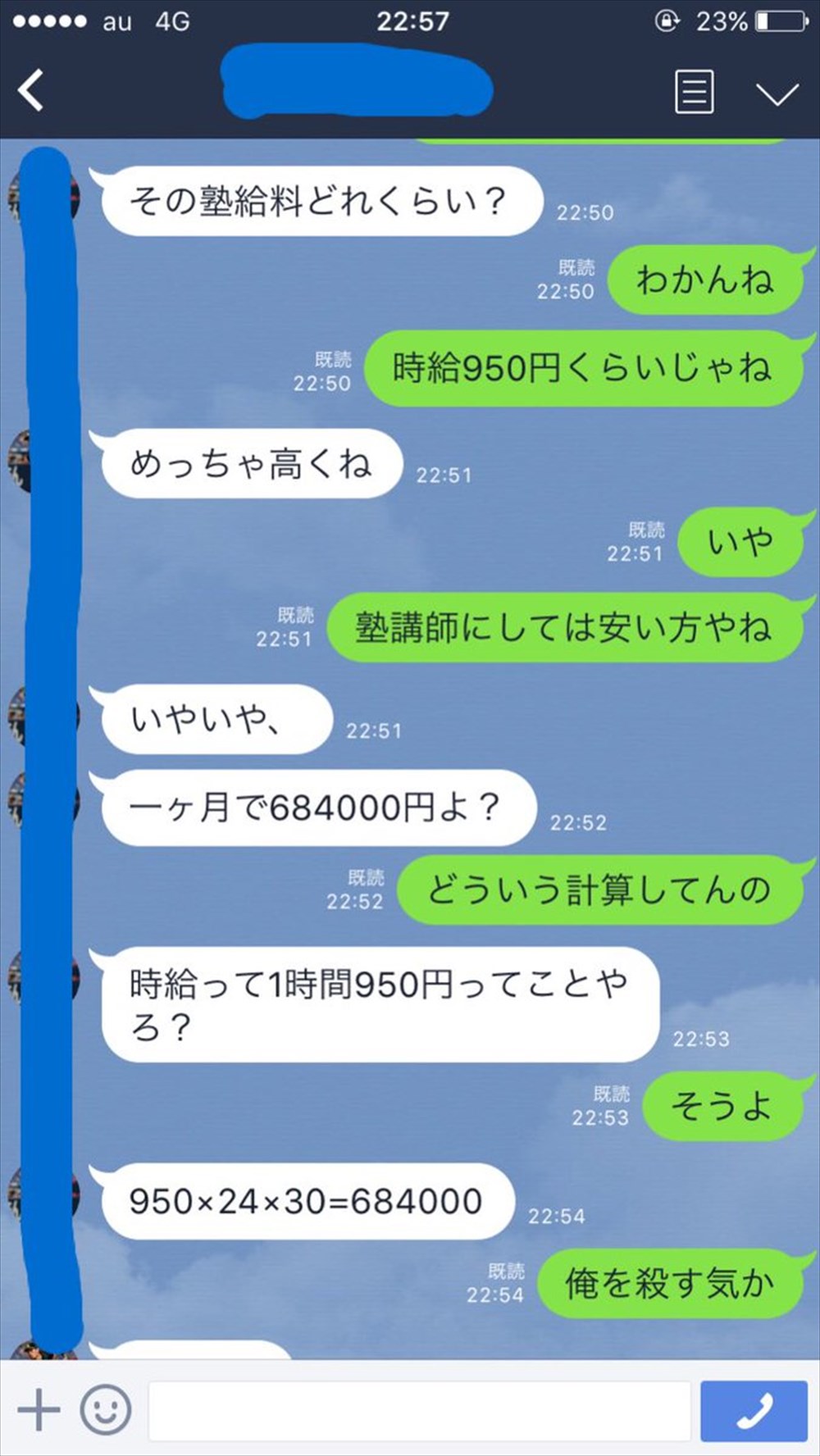Open the notes icon in header
Screen dimensions: 820x1456
coord(694,91)
